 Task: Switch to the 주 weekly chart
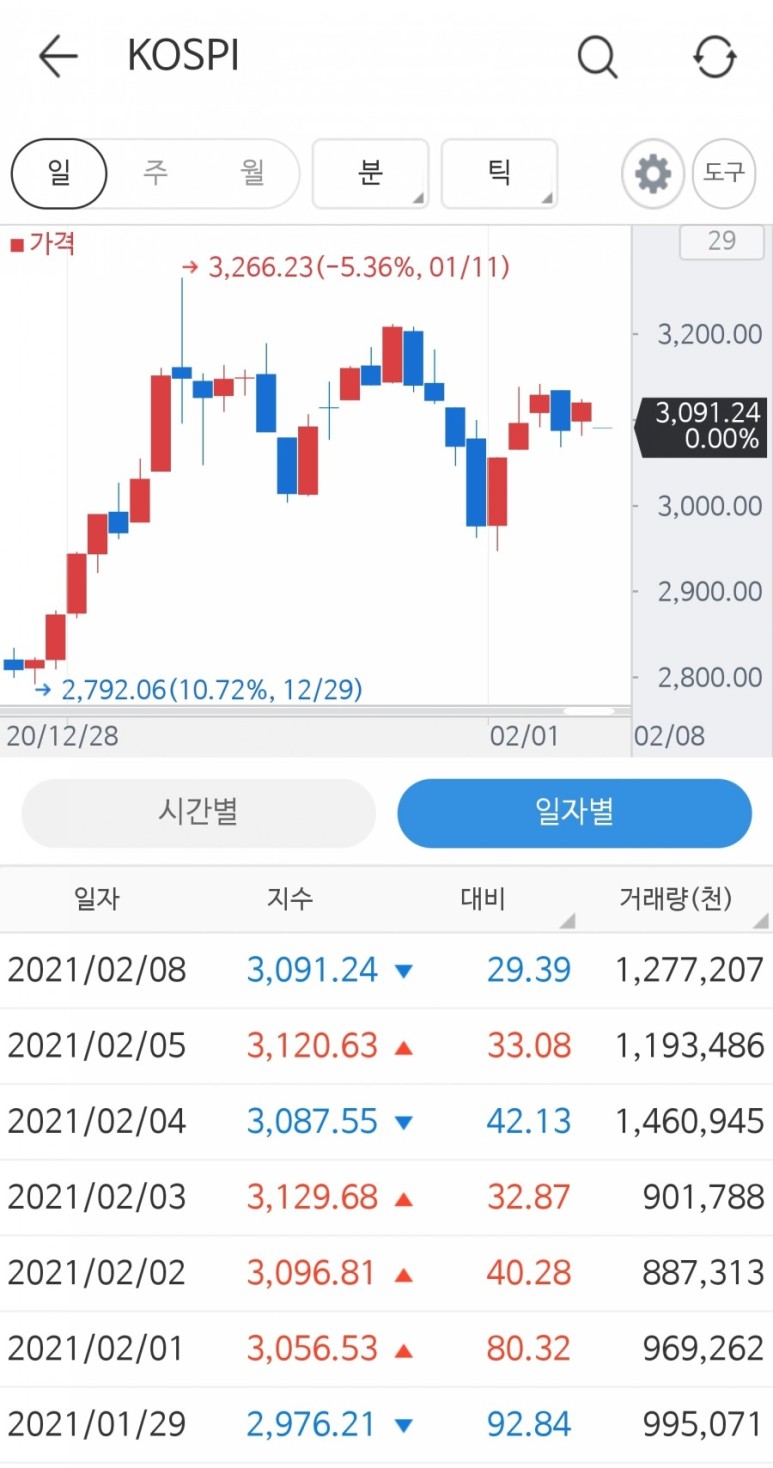coord(155,173)
